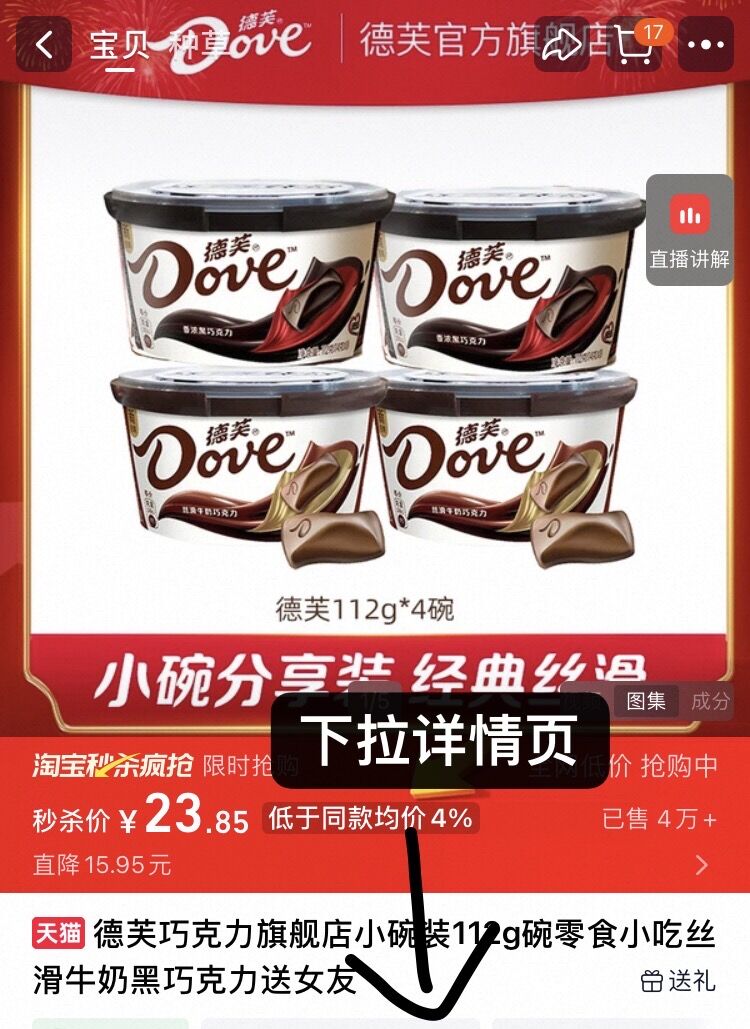The image size is (750, 1029).
Task: Tap the Dove chocolate bowls product image
Action: (375, 380)
